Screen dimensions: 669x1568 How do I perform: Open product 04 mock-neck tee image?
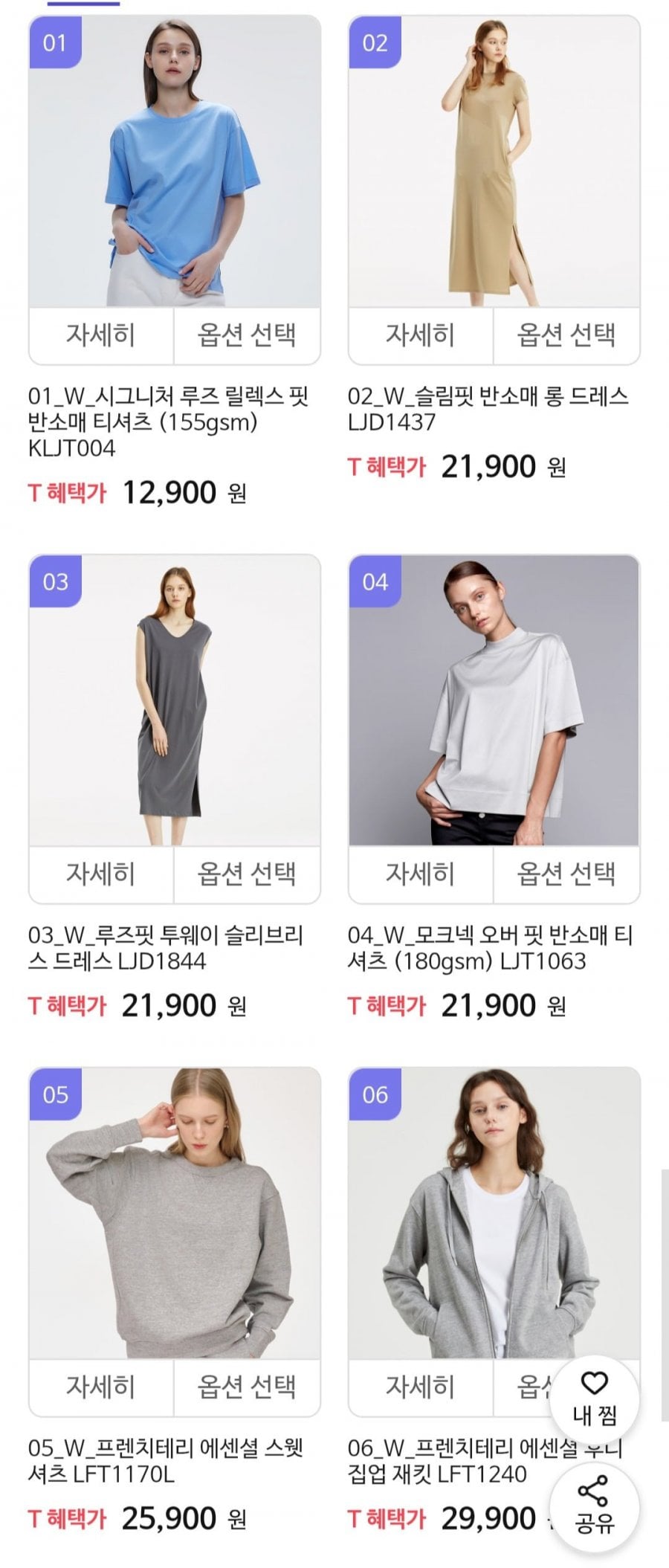click(494, 703)
